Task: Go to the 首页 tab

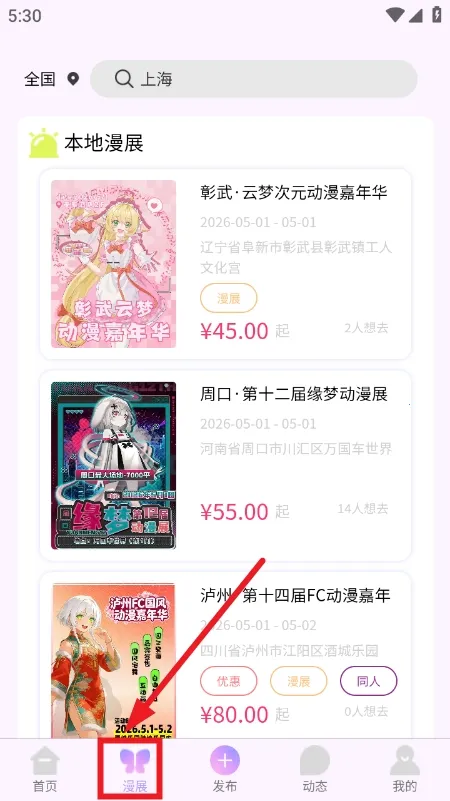Action: [x=45, y=769]
